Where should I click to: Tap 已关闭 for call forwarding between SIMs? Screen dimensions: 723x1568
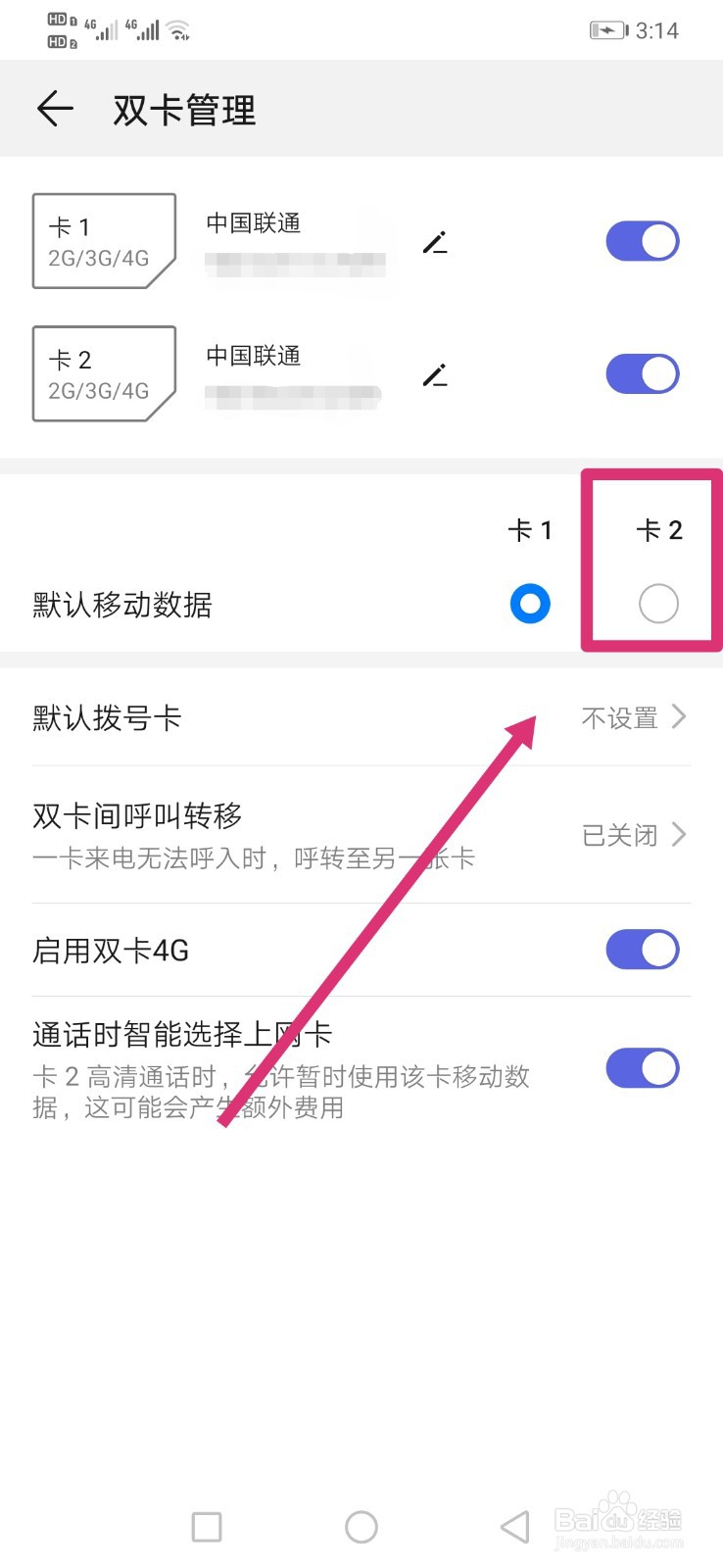[x=619, y=834]
